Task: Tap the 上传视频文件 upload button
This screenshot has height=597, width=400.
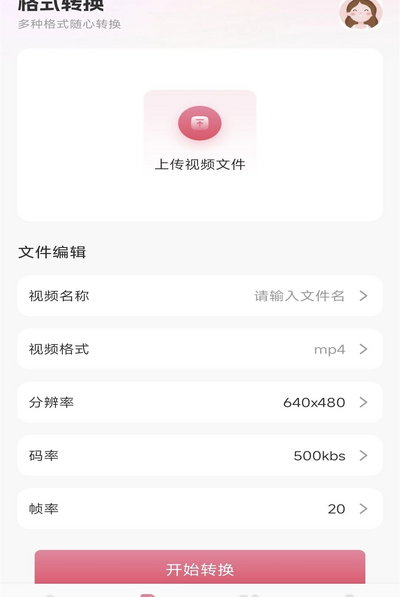Action: (x=200, y=133)
